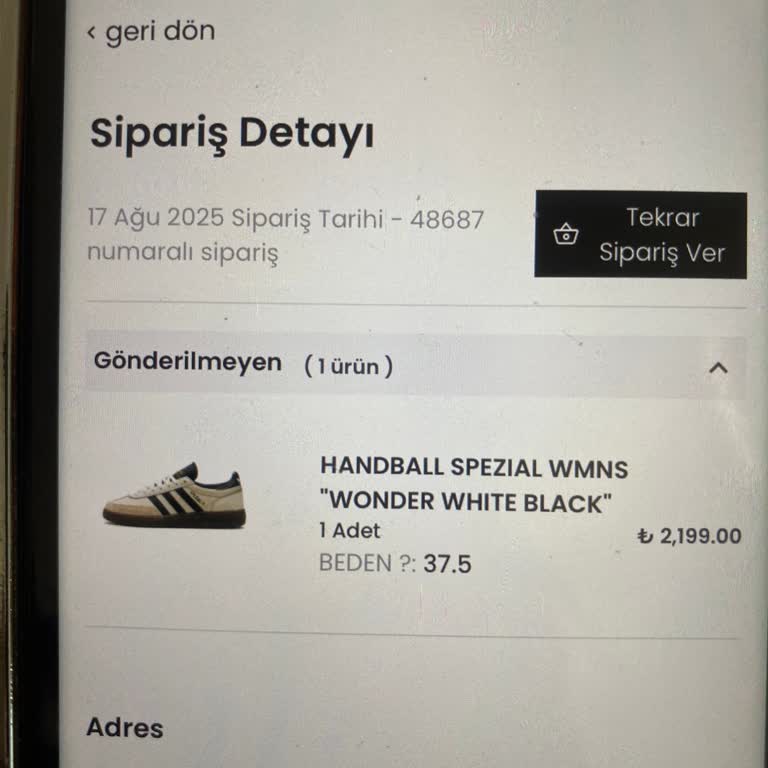Go back with the 'geri dön' link
This screenshot has height=768, width=768.
coord(151,32)
